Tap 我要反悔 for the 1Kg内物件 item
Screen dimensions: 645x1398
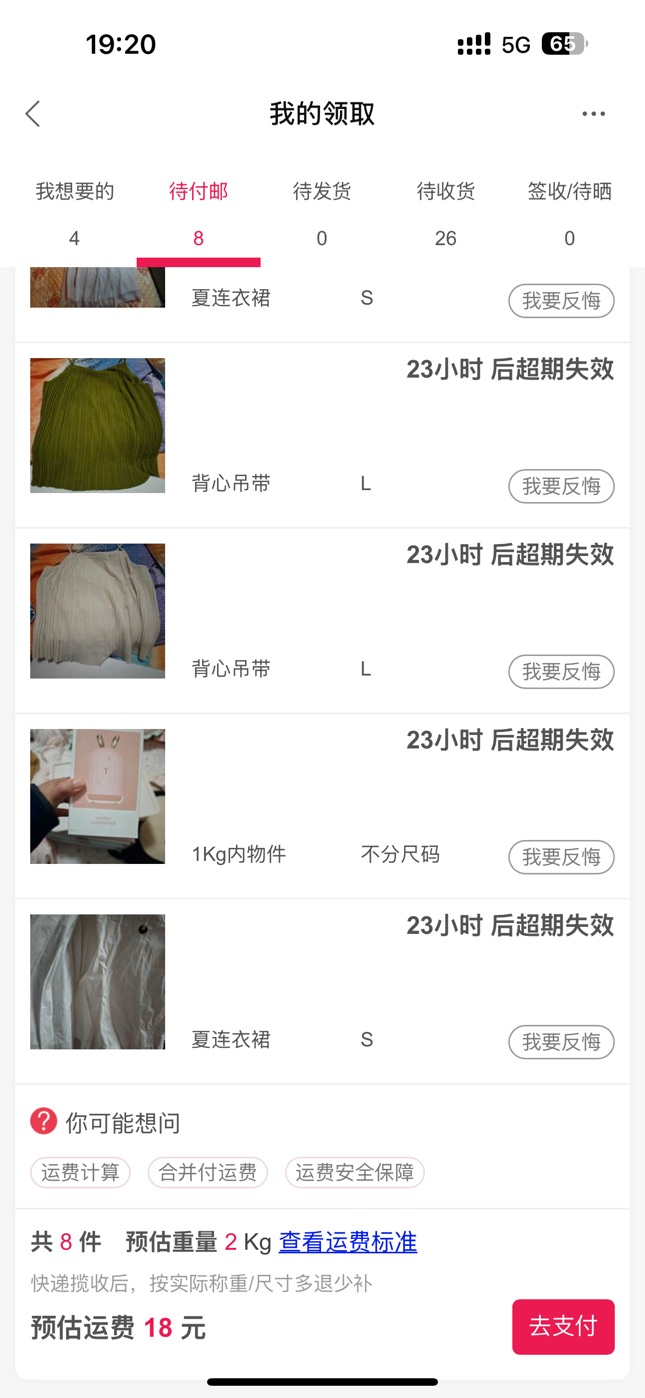tap(561, 857)
